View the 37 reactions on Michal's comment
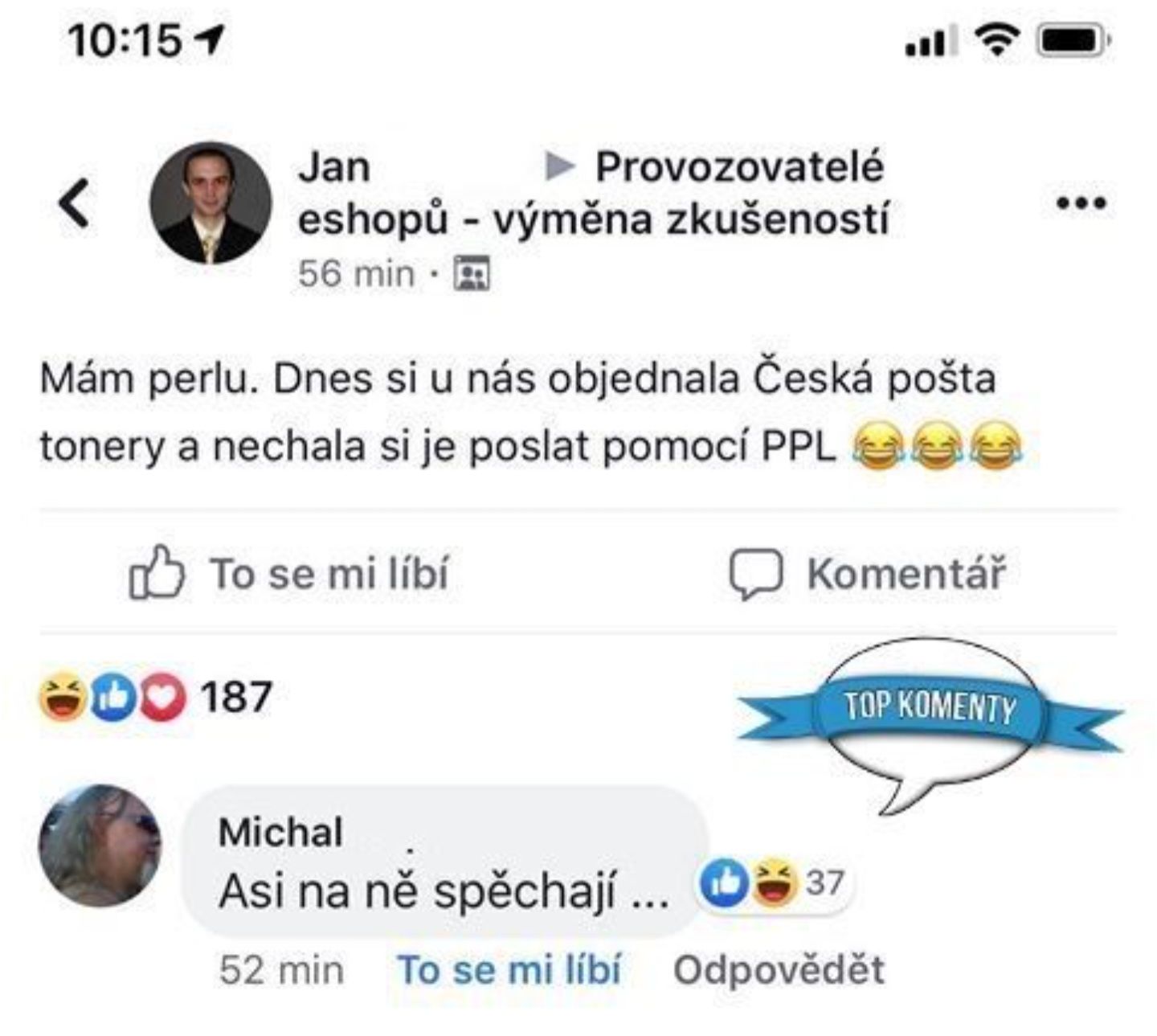This screenshot has height=1036, width=1157. (773, 883)
